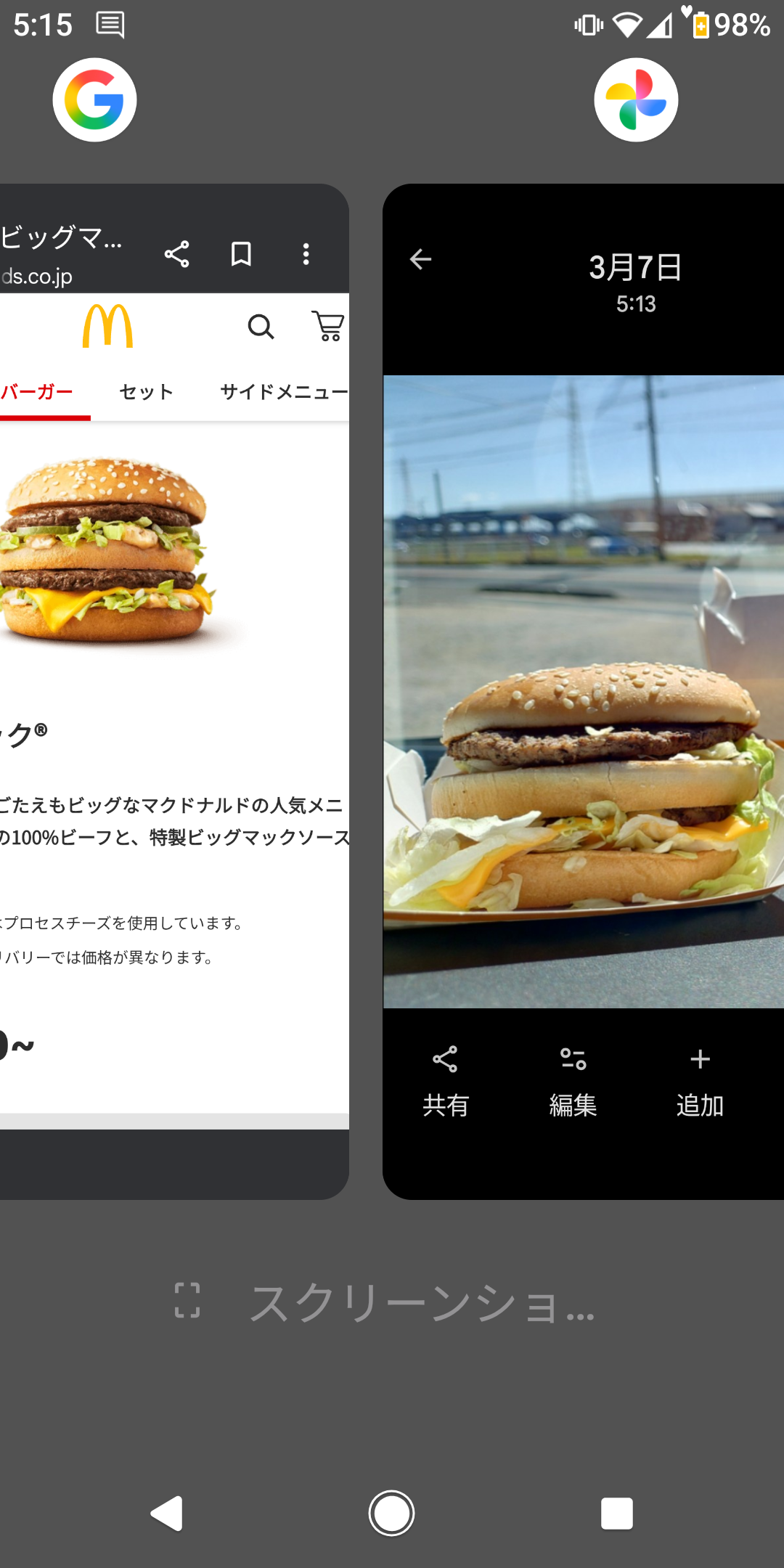Image resolution: width=784 pixels, height=1568 pixels.
Task: Go back with the system back button
Action: click(167, 1514)
